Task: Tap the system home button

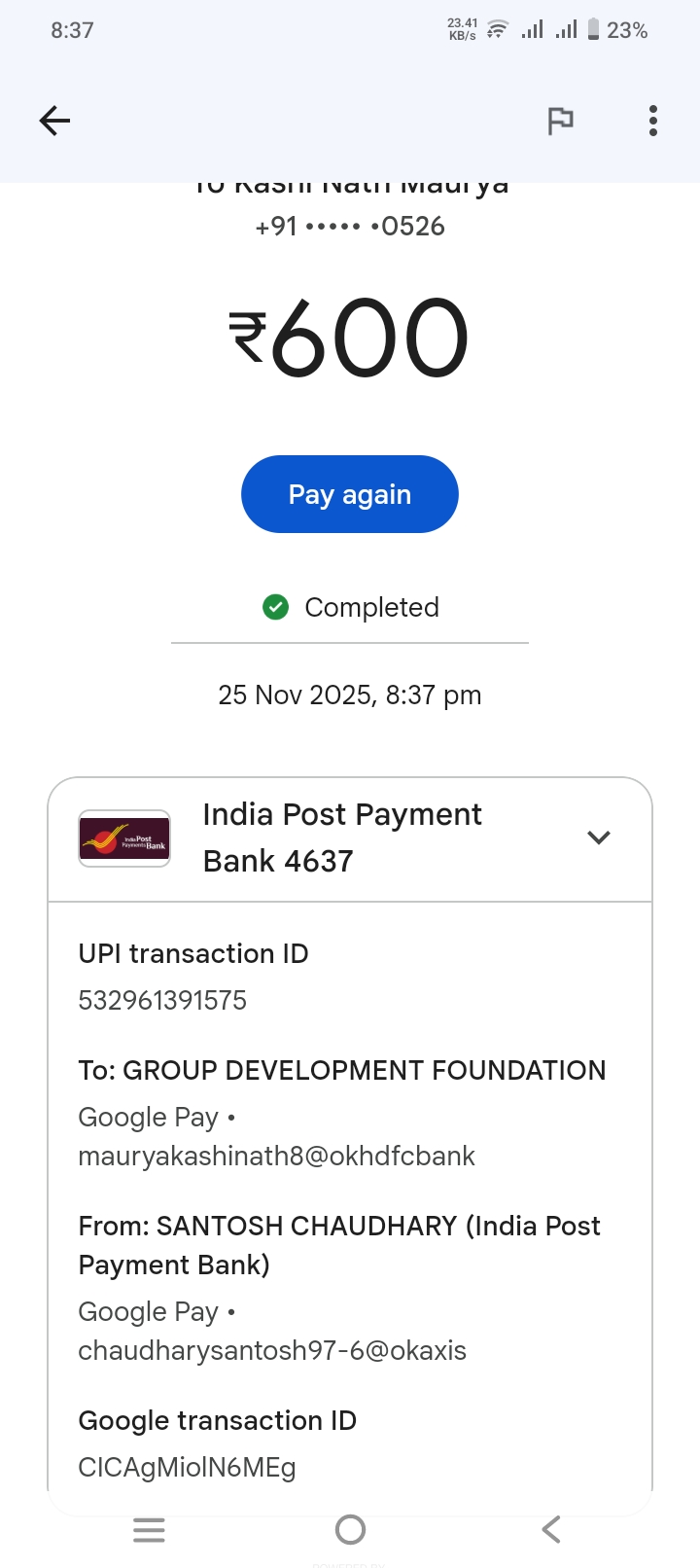Action: point(350,1529)
